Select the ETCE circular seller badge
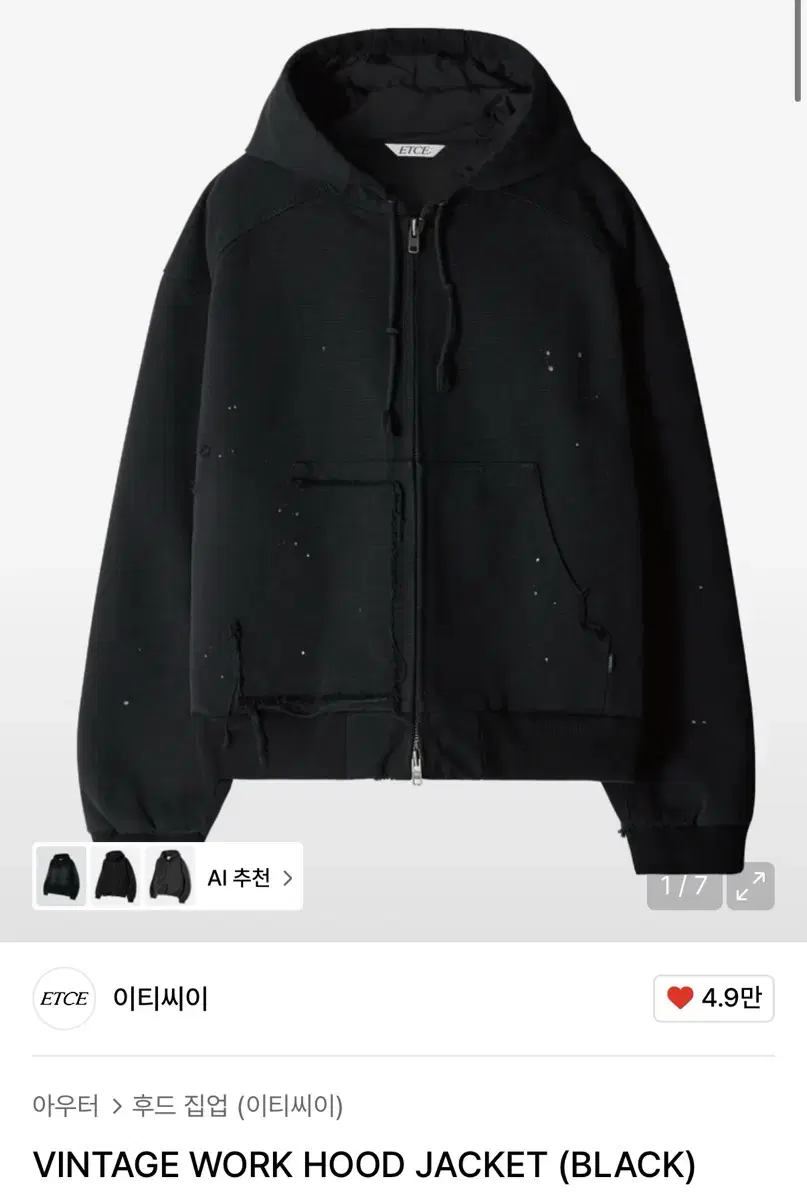 [64, 997]
